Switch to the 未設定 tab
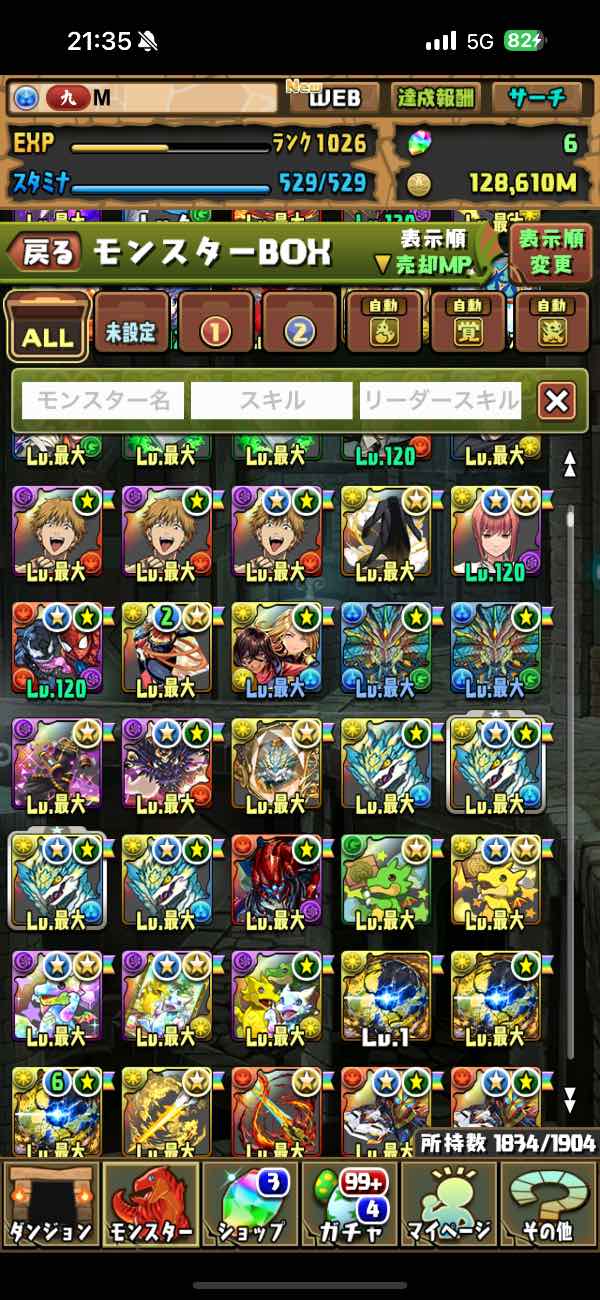This screenshot has width=600, height=1300. [x=131, y=329]
